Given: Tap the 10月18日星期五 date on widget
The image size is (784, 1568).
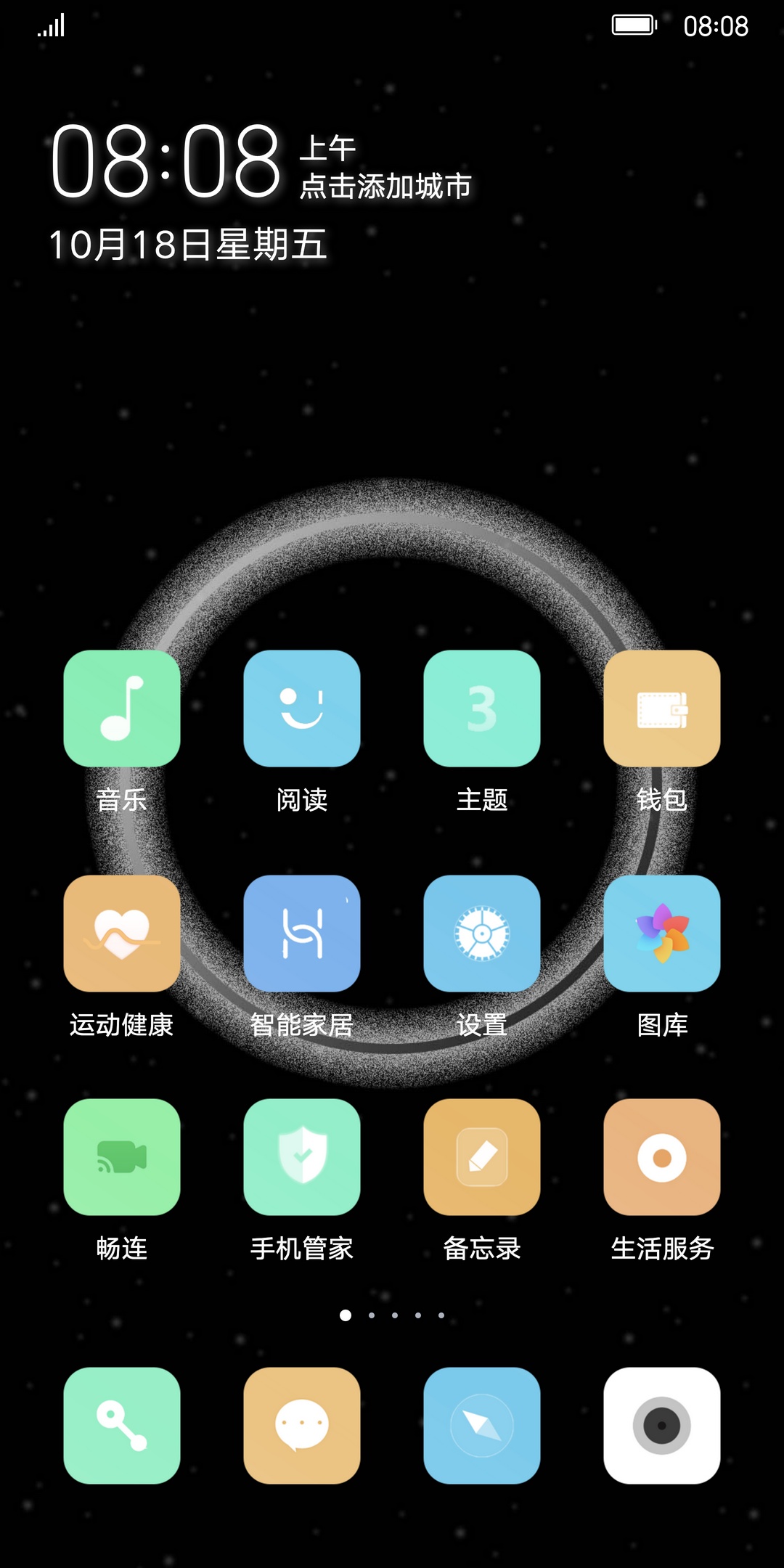Looking at the screenshot, I should 187,245.
